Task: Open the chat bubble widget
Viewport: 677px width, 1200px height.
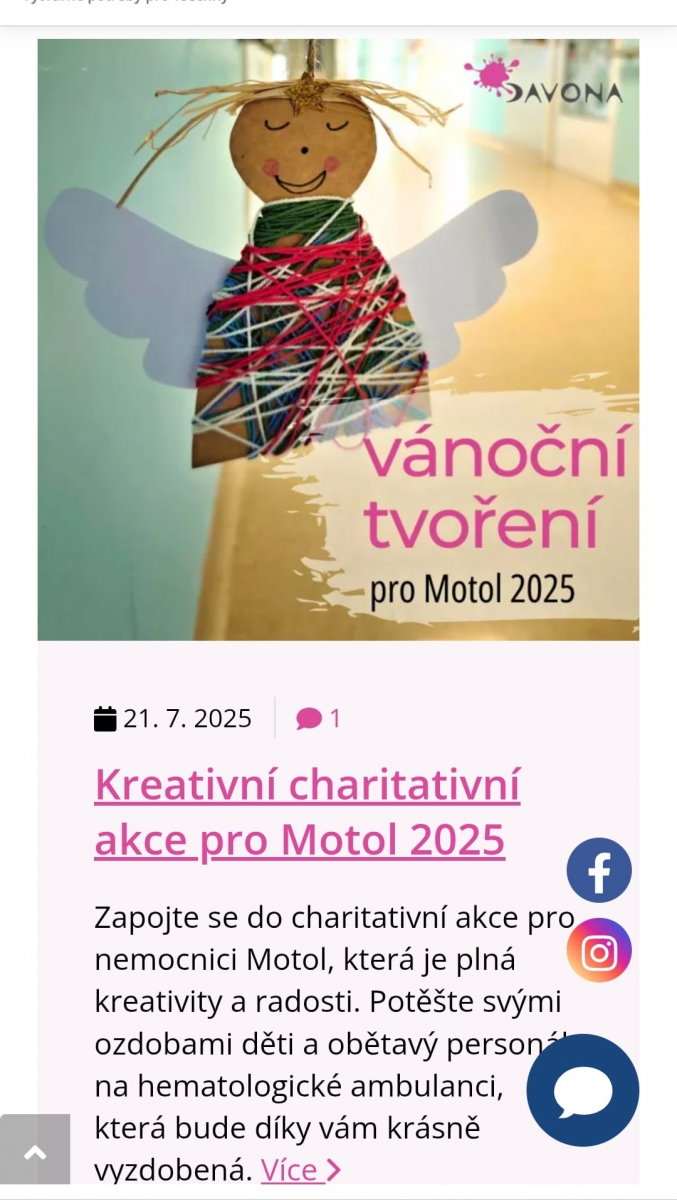Action: [x=583, y=1090]
